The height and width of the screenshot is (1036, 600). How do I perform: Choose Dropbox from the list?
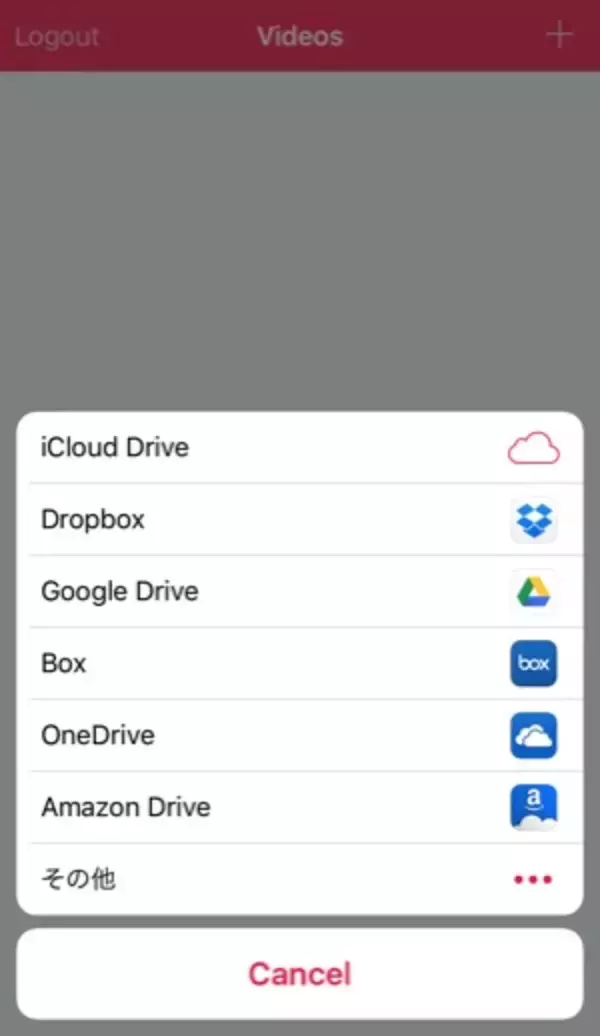point(299,520)
